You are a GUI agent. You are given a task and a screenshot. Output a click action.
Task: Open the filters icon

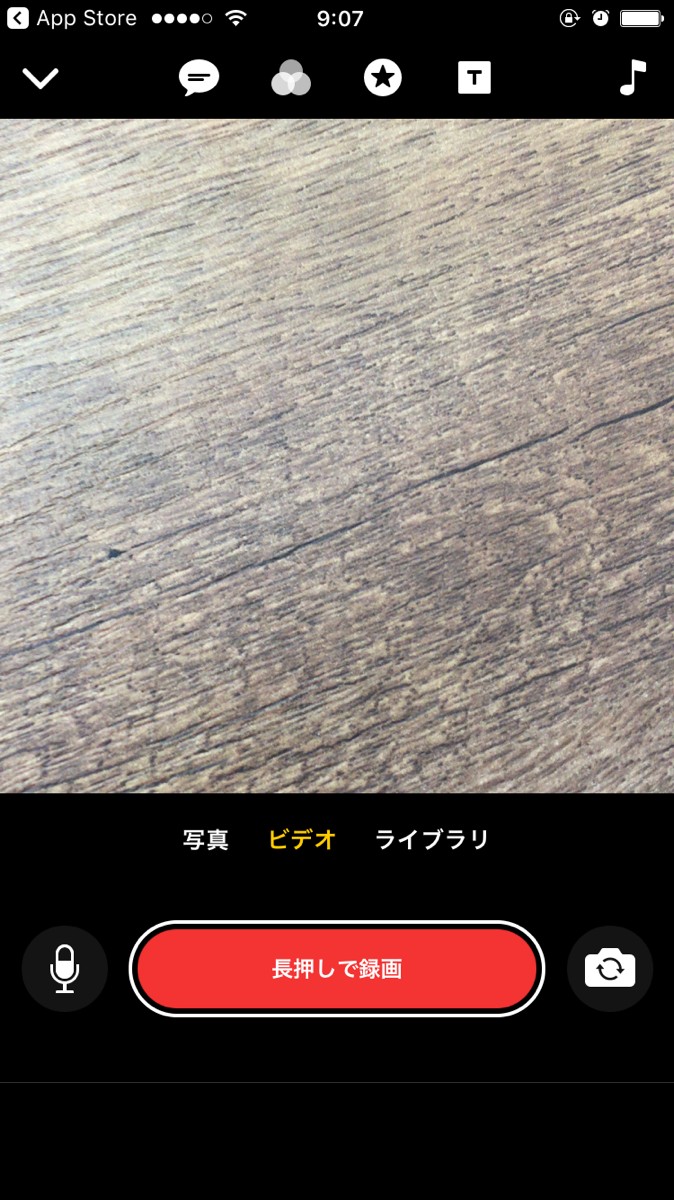tap(291, 78)
